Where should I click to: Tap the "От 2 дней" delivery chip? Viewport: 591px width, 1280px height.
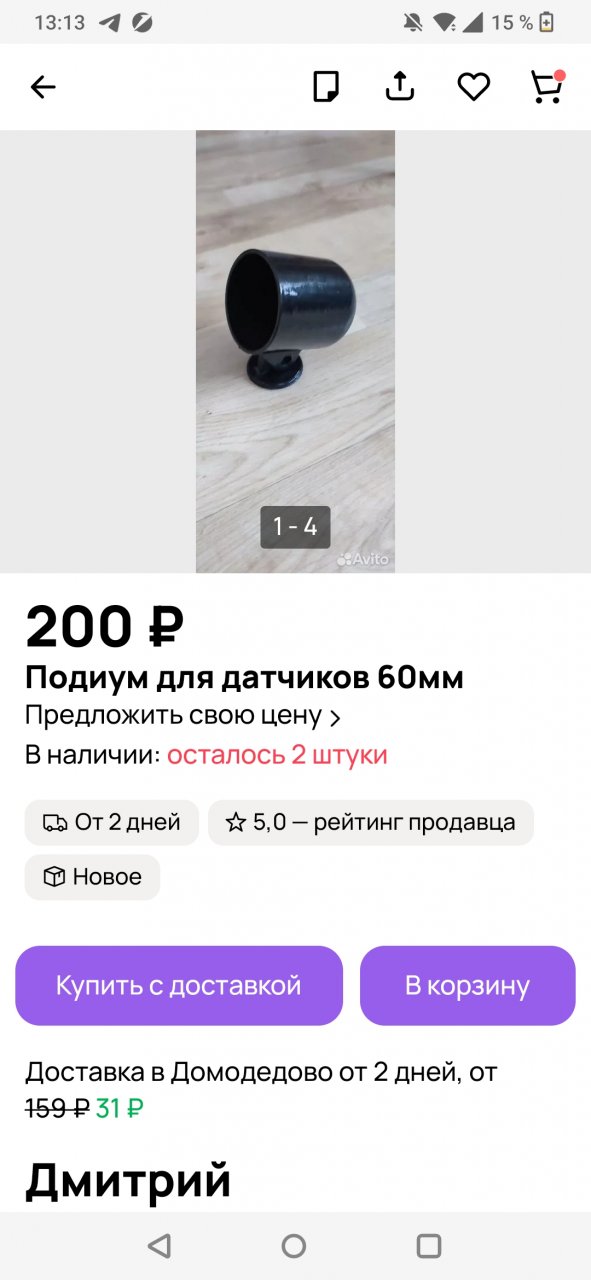coord(112,823)
